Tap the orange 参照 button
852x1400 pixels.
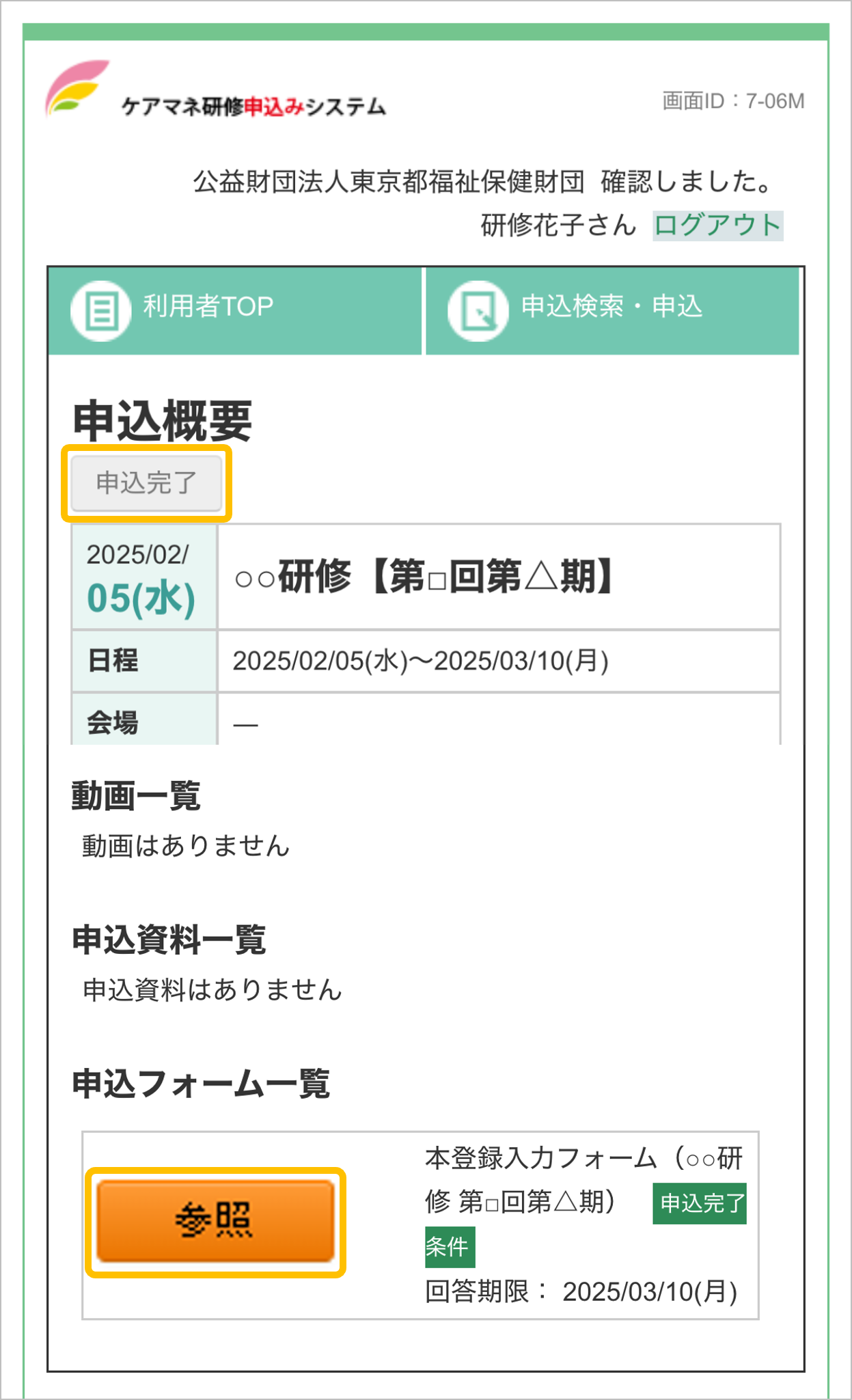tap(215, 1221)
